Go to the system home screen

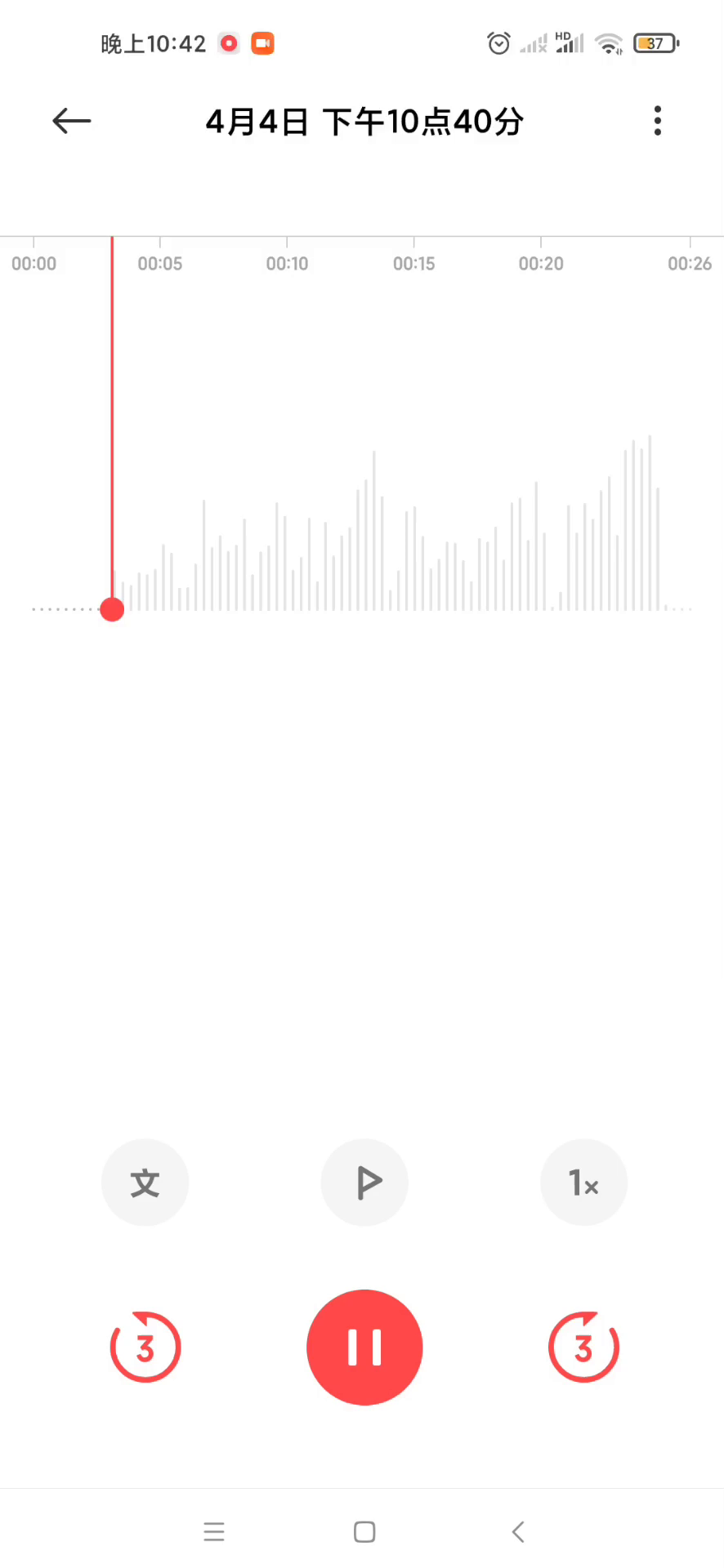click(x=364, y=1532)
